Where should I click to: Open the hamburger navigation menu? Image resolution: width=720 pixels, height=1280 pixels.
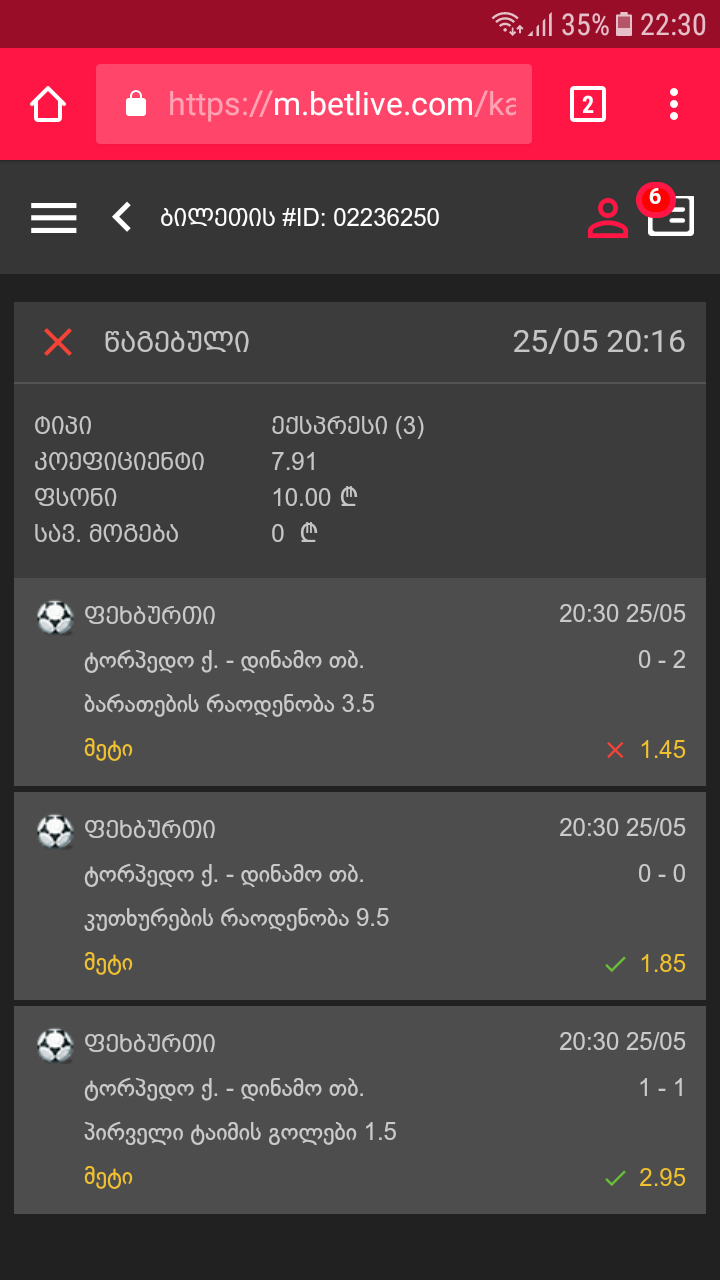click(x=54, y=217)
